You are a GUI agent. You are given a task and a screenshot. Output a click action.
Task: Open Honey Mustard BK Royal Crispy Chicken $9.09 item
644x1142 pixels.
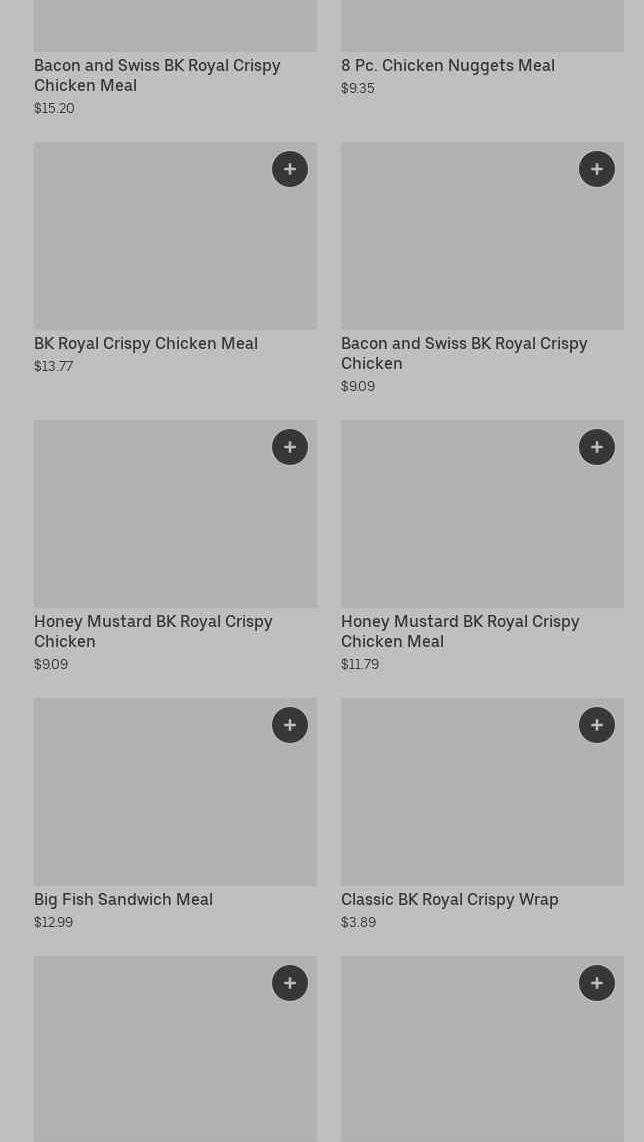point(153,631)
